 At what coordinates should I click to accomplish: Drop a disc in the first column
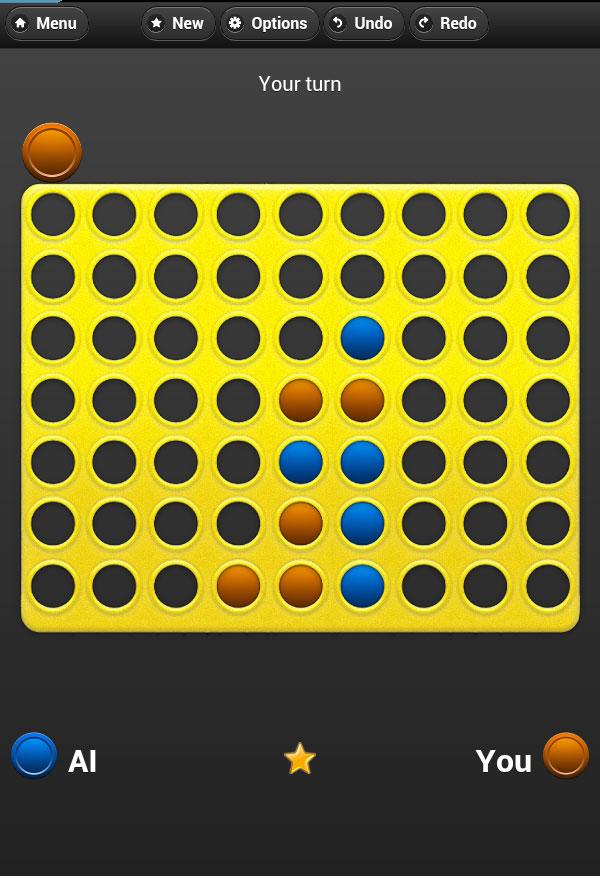[52, 214]
